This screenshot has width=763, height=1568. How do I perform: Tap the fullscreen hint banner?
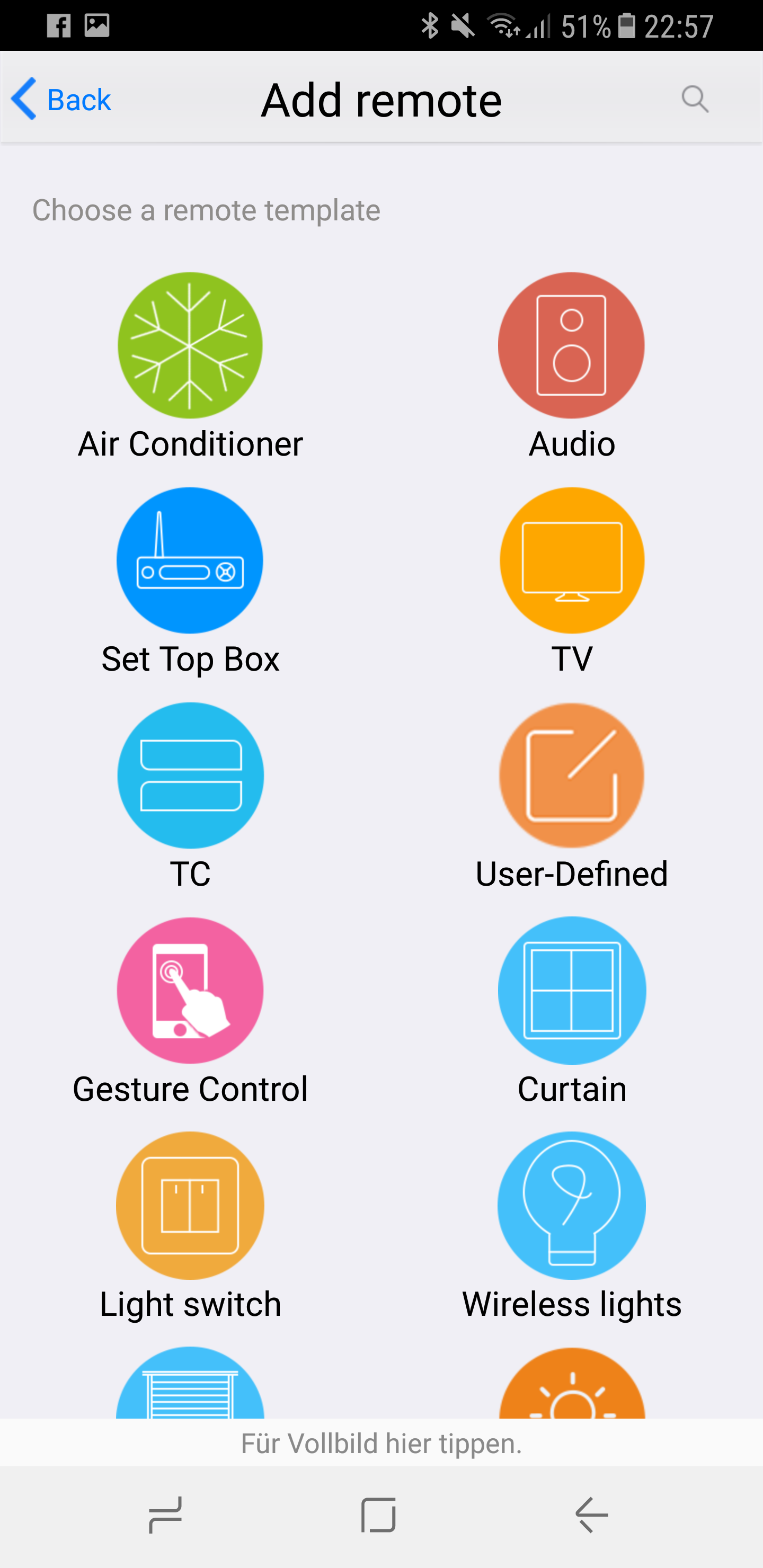381,1443
